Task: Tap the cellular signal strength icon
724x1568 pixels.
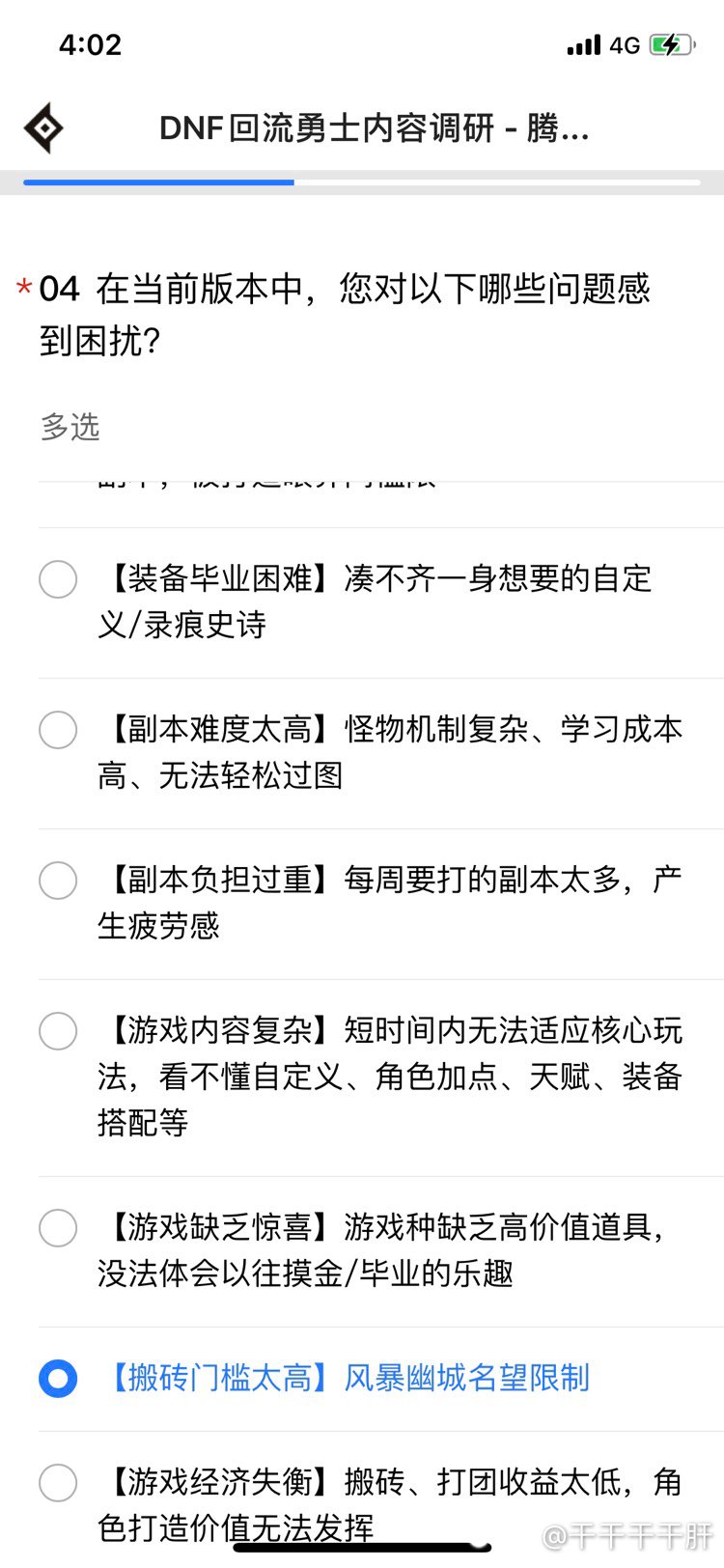Action: [x=585, y=43]
